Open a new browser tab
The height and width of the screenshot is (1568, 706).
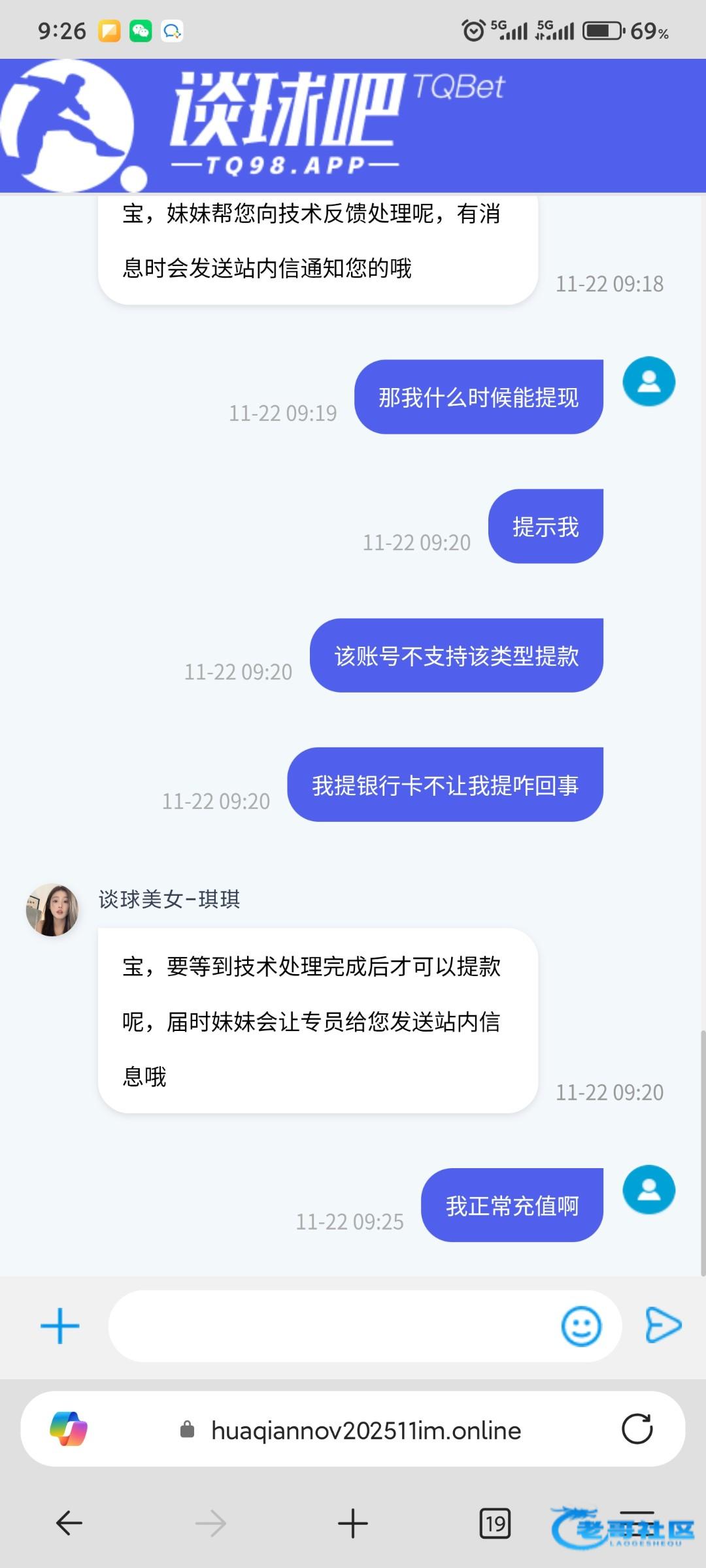pyautogui.click(x=353, y=1523)
